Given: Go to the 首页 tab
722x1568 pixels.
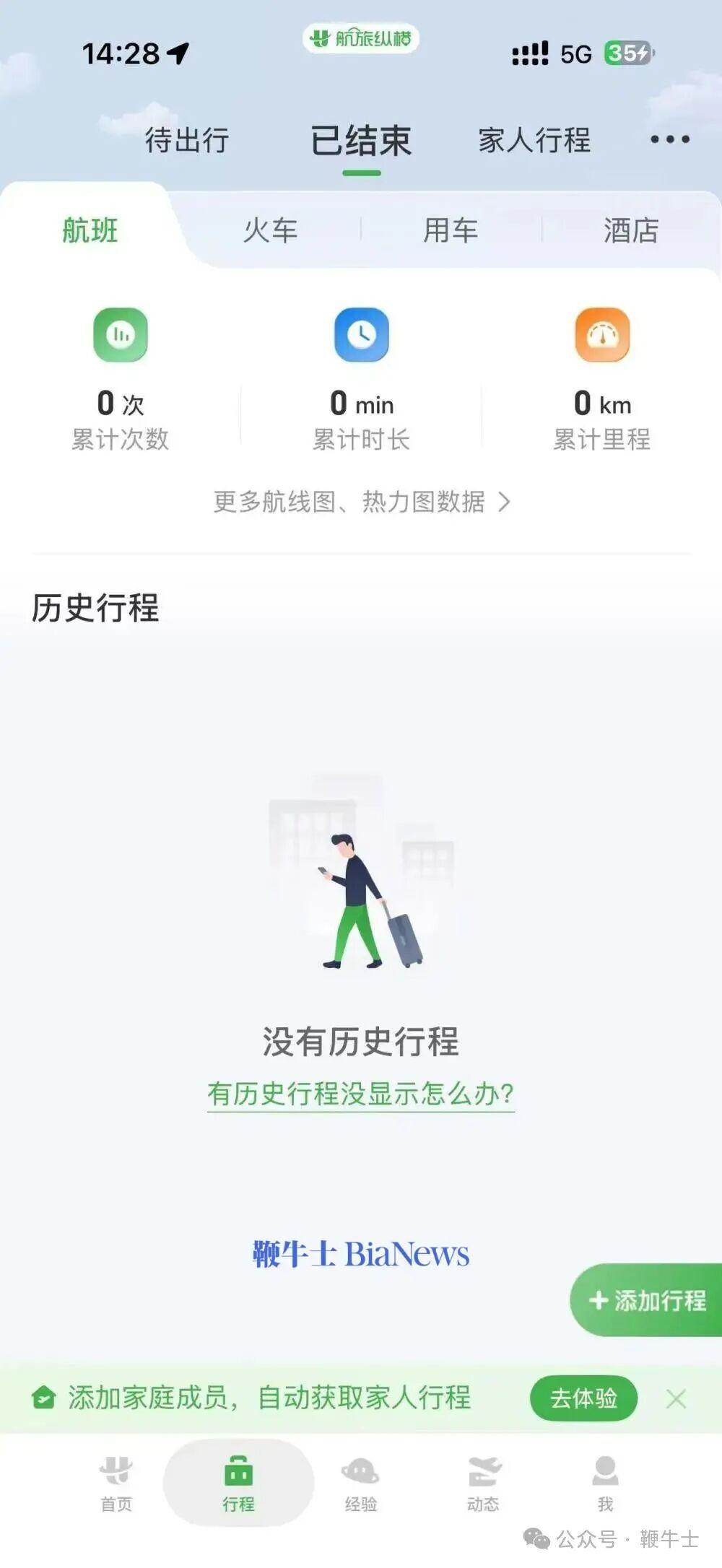Looking at the screenshot, I should 116,1484.
